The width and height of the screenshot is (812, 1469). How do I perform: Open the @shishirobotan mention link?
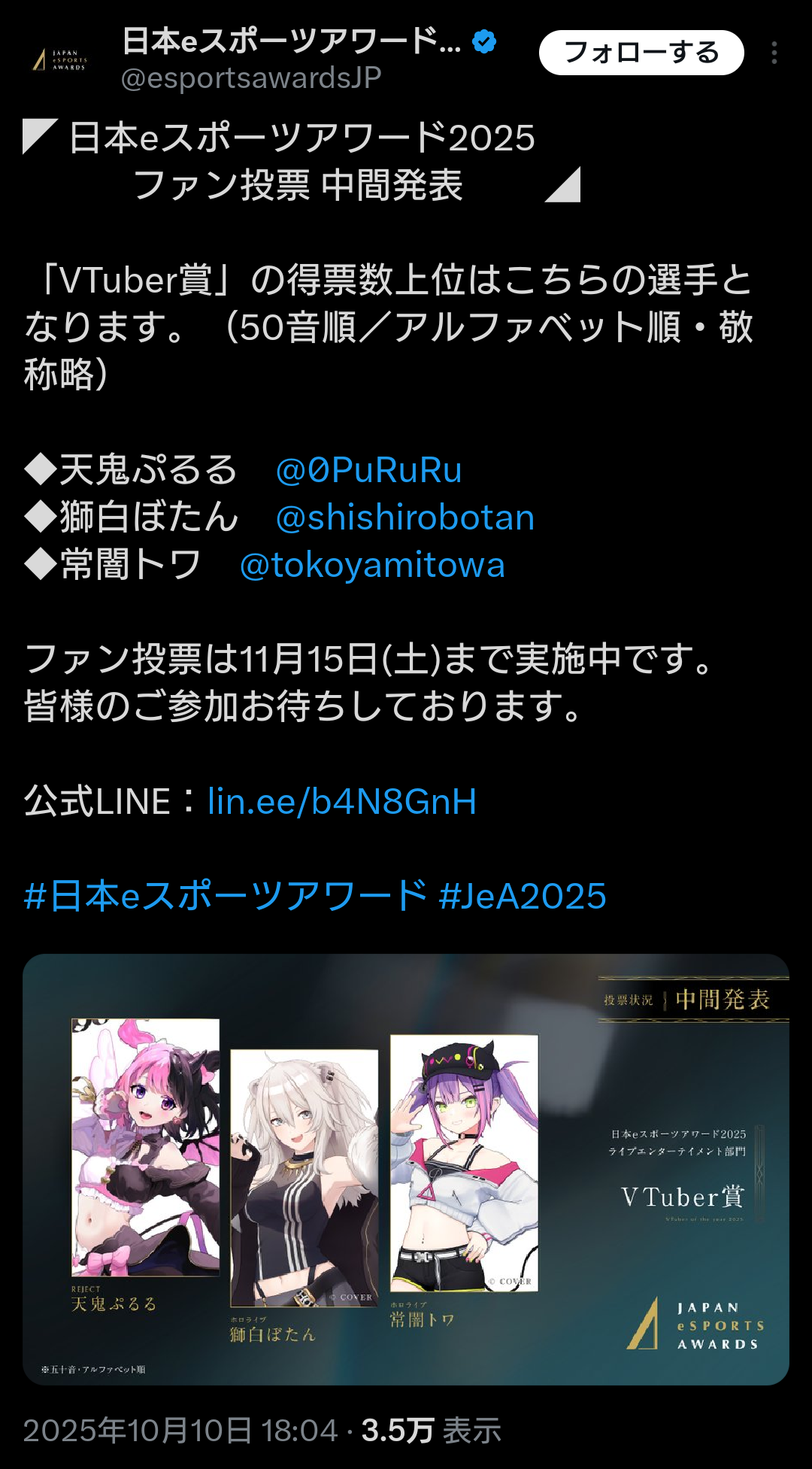pyautogui.click(x=404, y=517)
